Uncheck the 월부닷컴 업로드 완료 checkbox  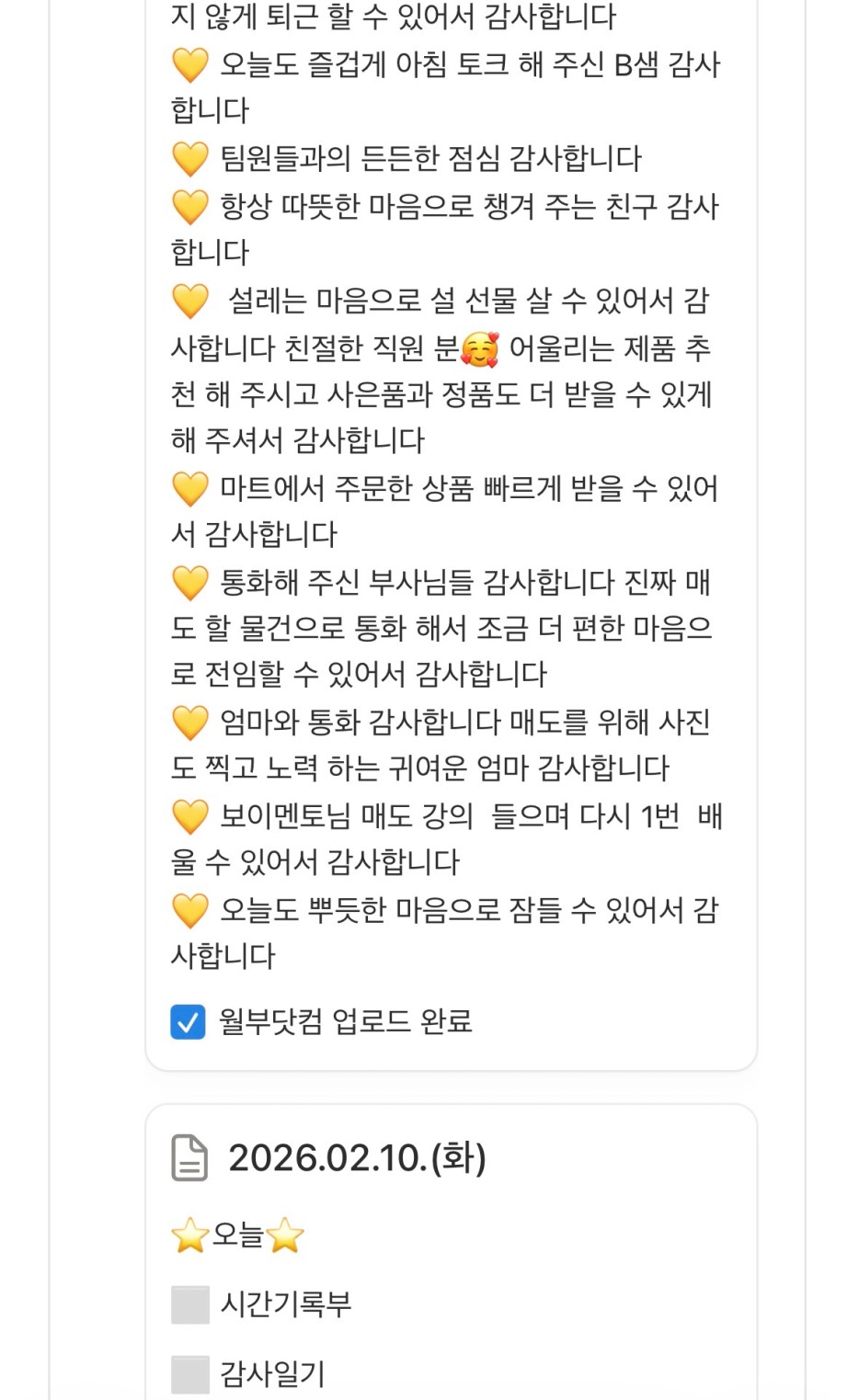pyautogui.click(x=188, y=1021)
